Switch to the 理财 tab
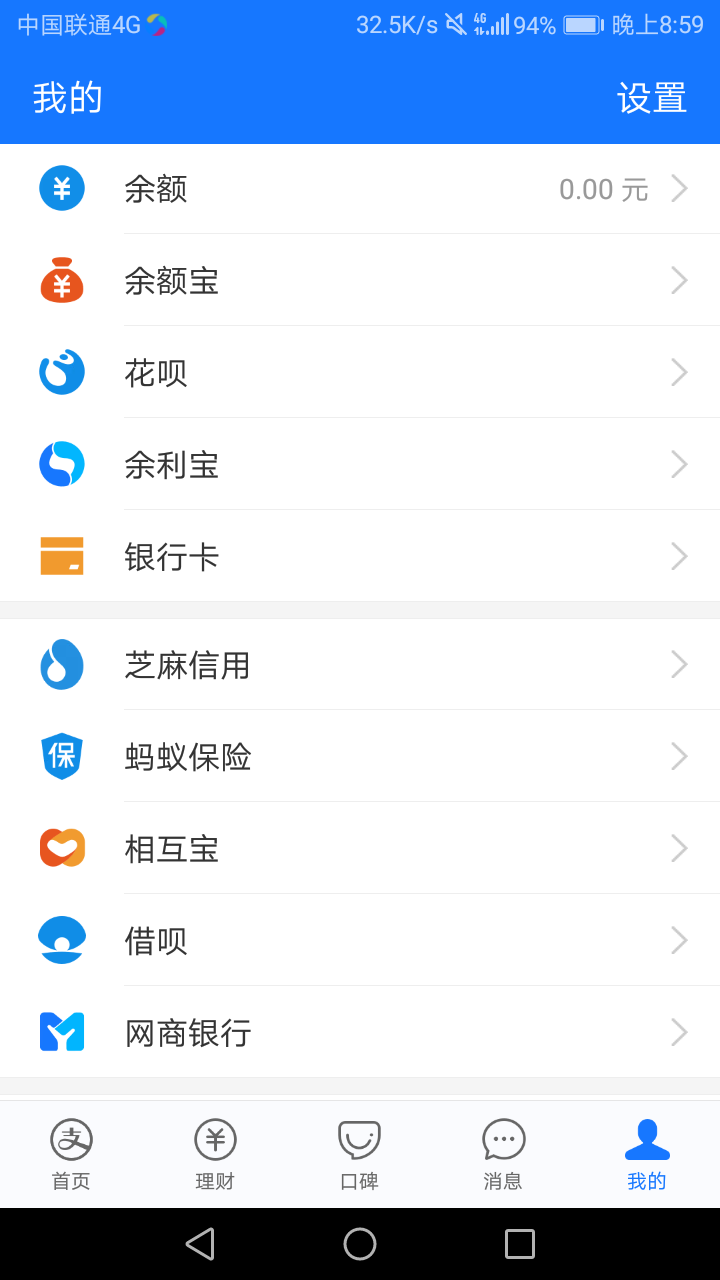The image size is (720, 1280). [x=215, y=1155]
